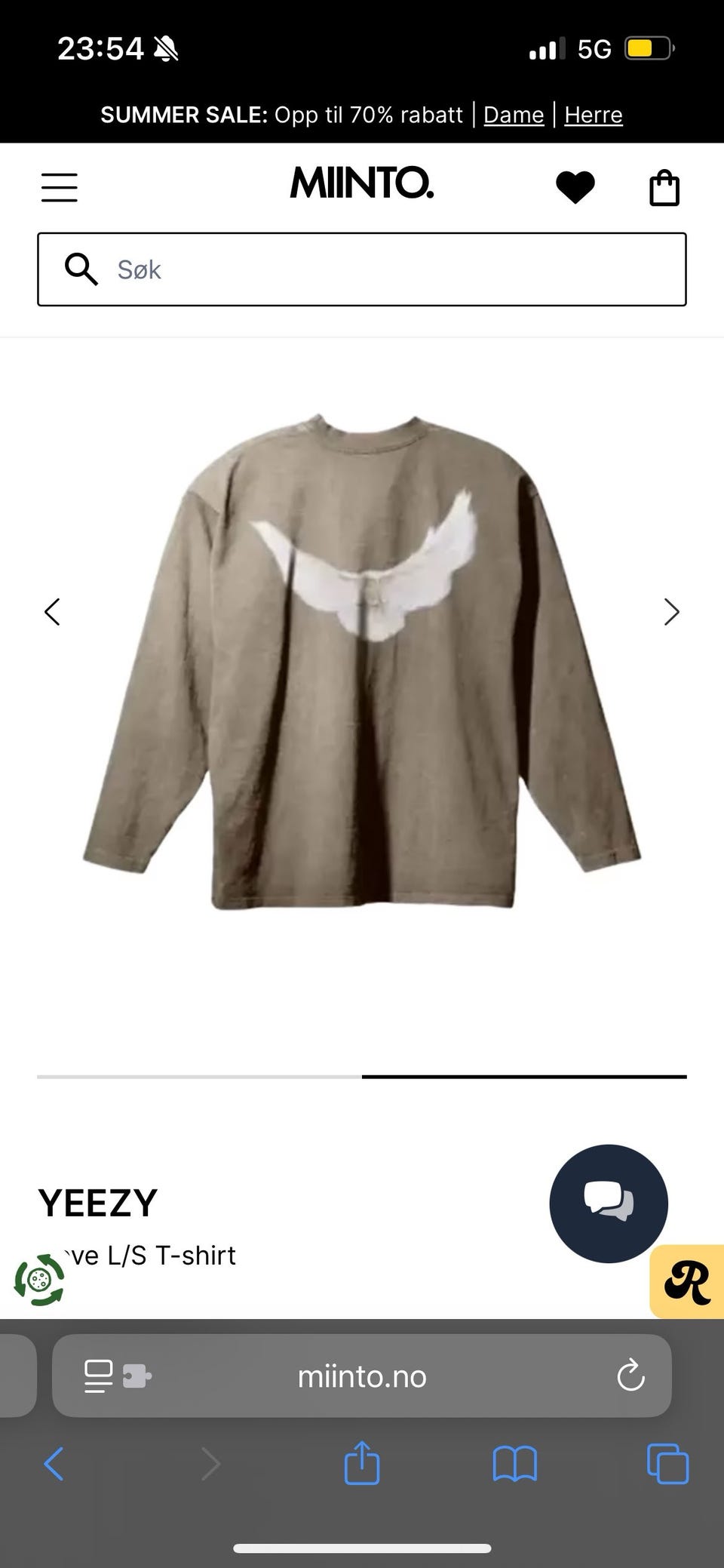The width and height of the screenshot is (724, 1568).
Task: Open the MIINTO home logo
Action: click(x=362, y=183)
